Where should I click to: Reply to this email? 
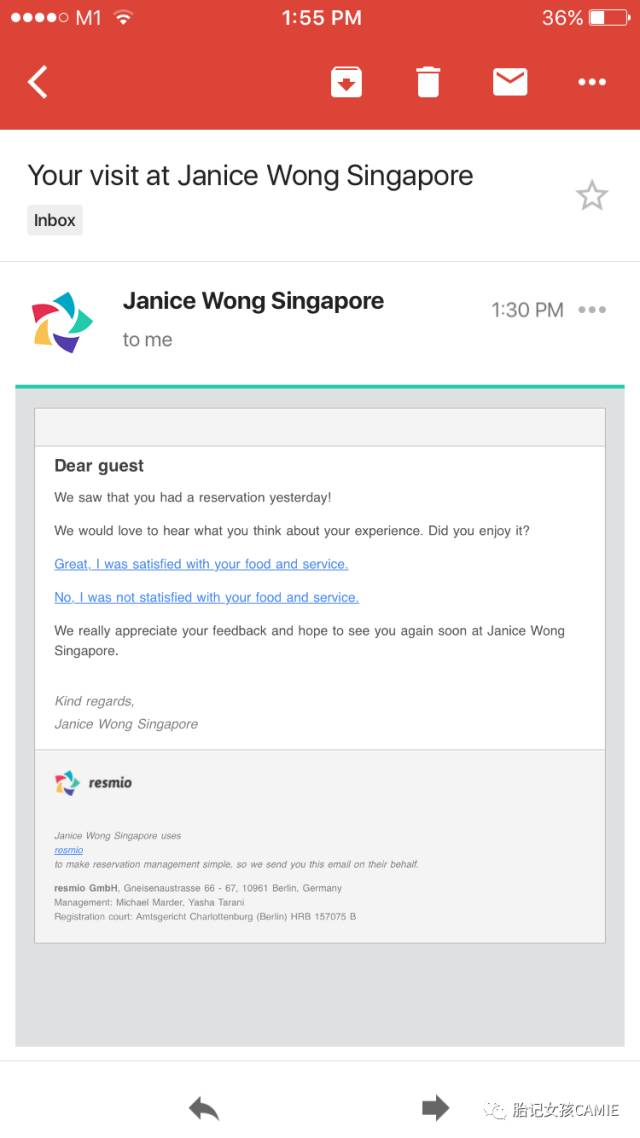click(204, 1108)
